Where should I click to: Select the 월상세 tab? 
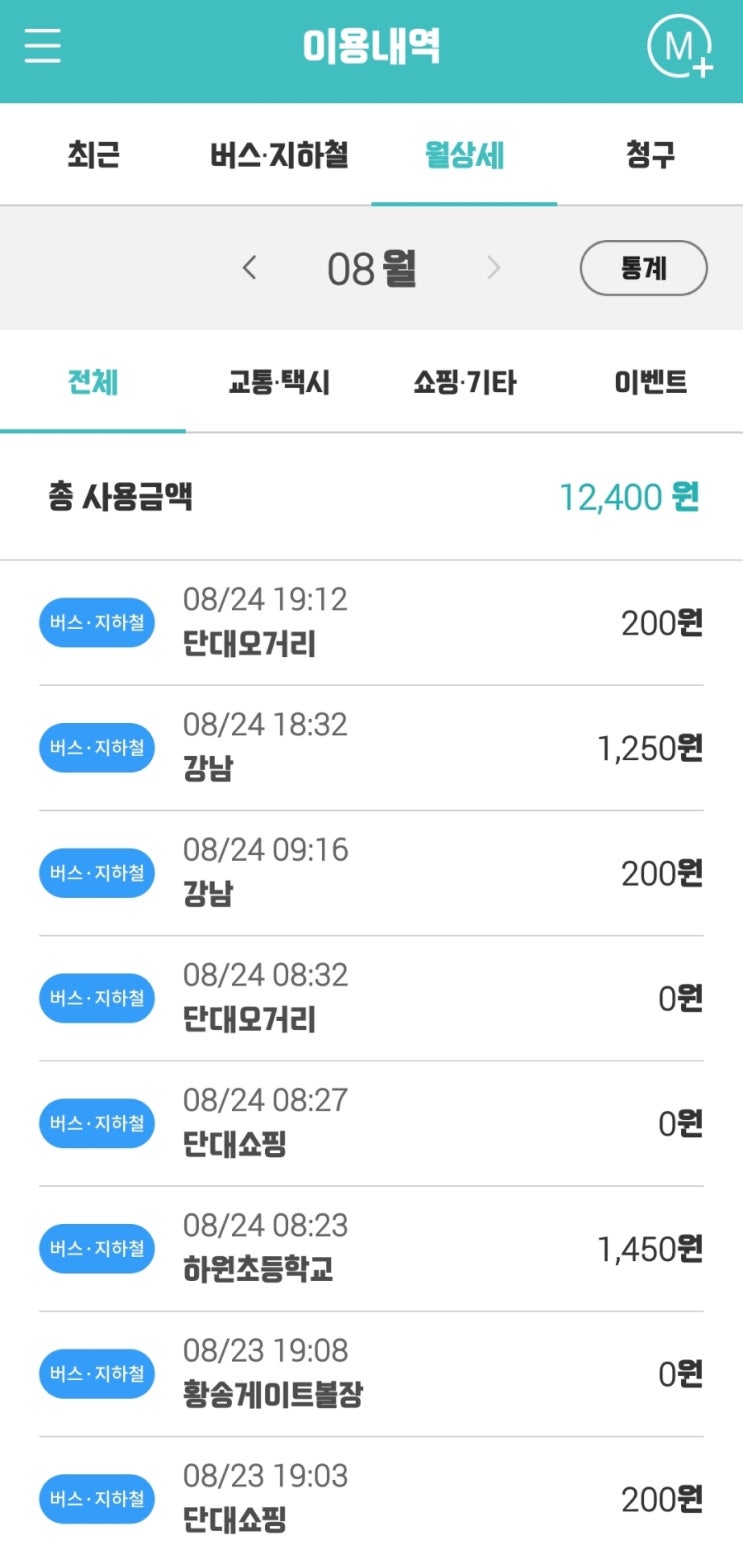click(x=464, y=155)
